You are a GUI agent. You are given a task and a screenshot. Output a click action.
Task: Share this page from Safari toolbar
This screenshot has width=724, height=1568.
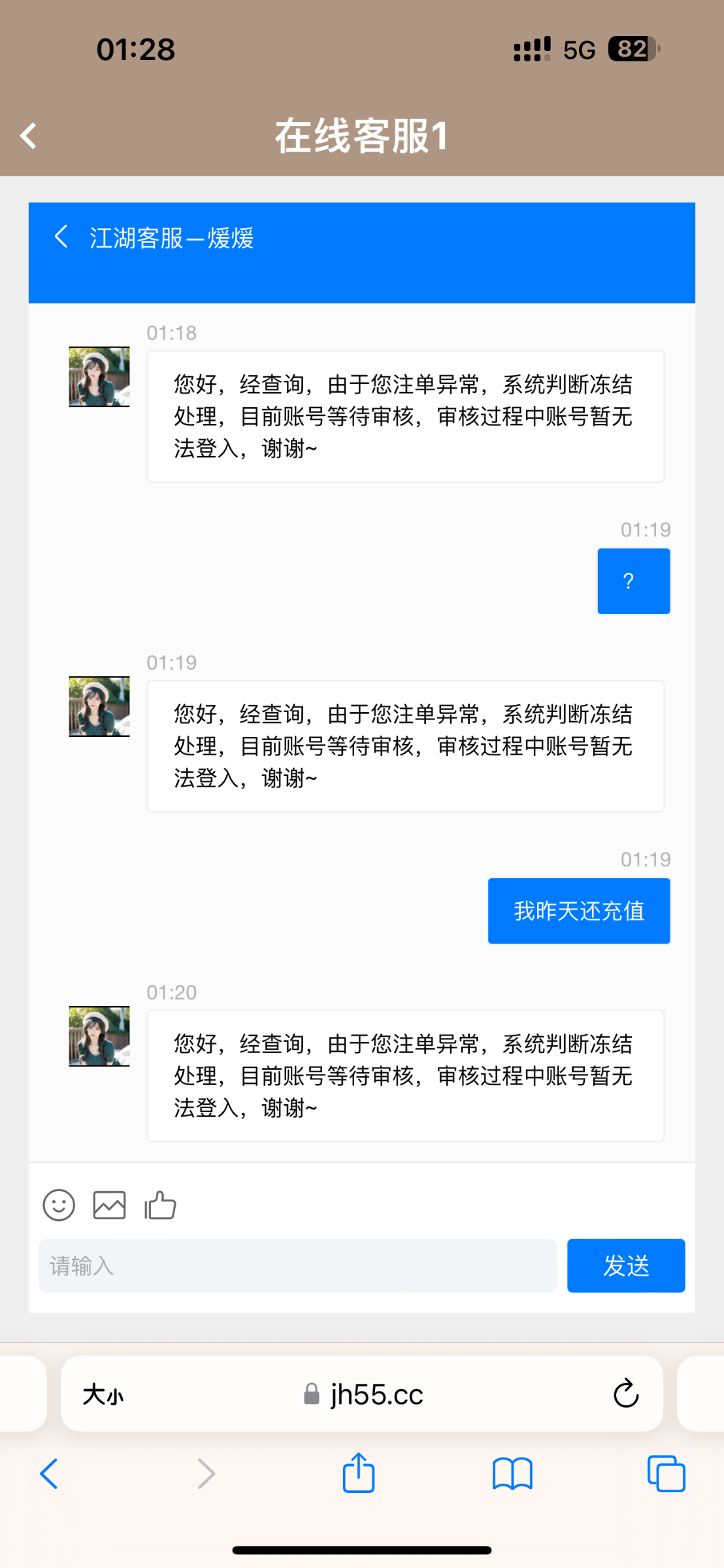359,1473
